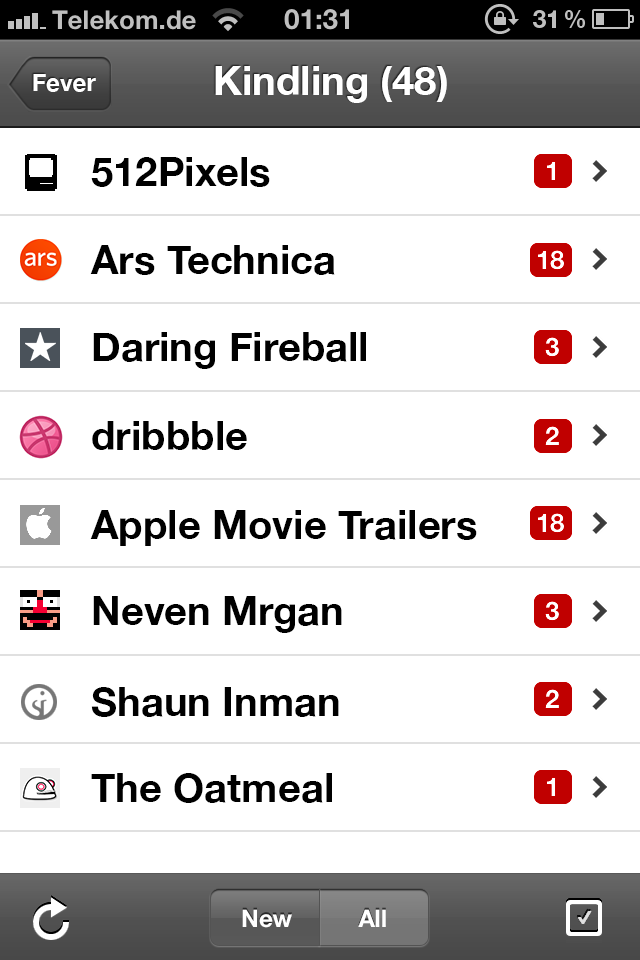Refresh the feed list
Viewport: 640px width, 960px height.
pos(50,918)
